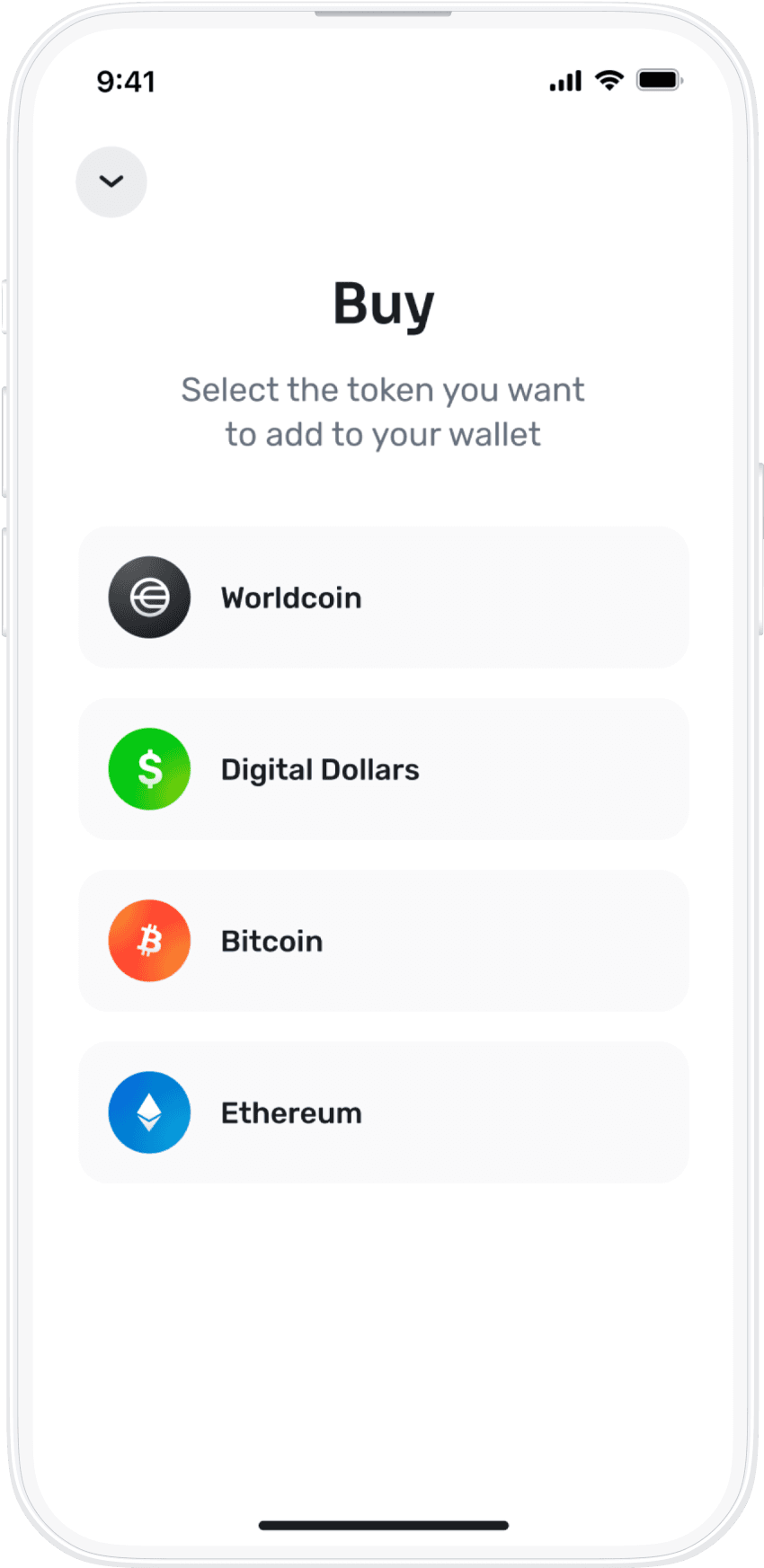Select Worldcoin to buy

[x=383, y=598]
